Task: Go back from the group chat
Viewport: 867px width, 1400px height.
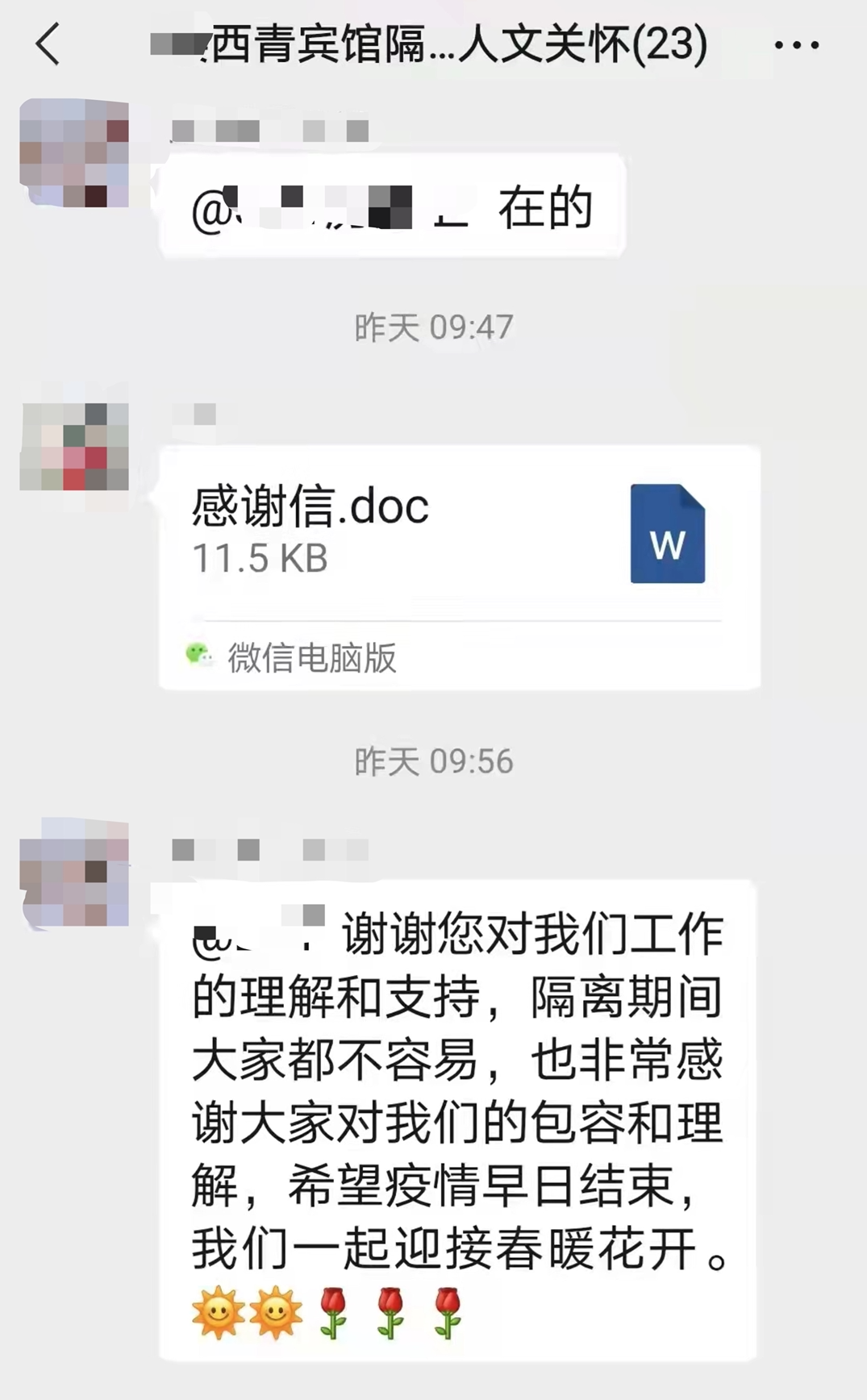Action: pyautogui.click(x=48, y=44)
